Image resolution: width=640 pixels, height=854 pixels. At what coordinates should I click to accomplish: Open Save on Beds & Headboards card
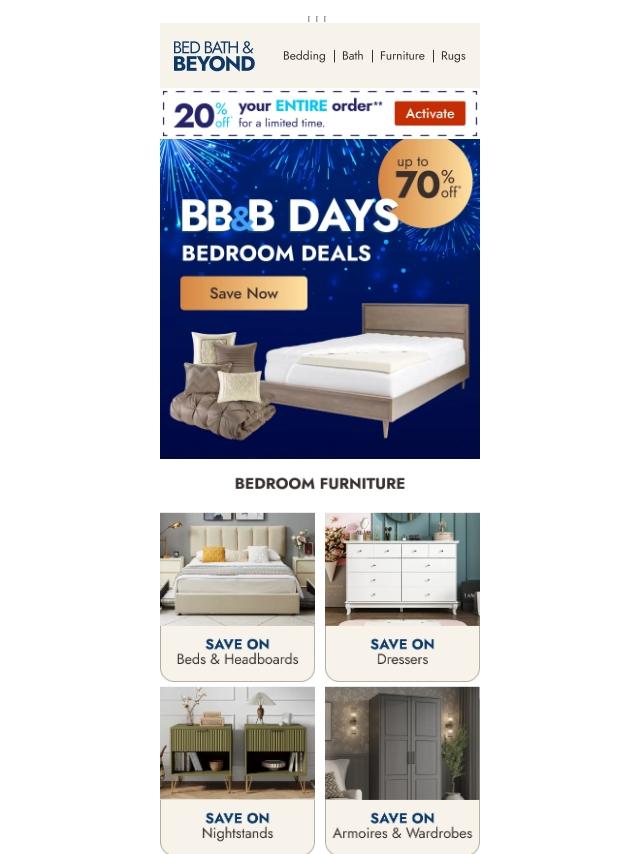[x=237, y=597]
